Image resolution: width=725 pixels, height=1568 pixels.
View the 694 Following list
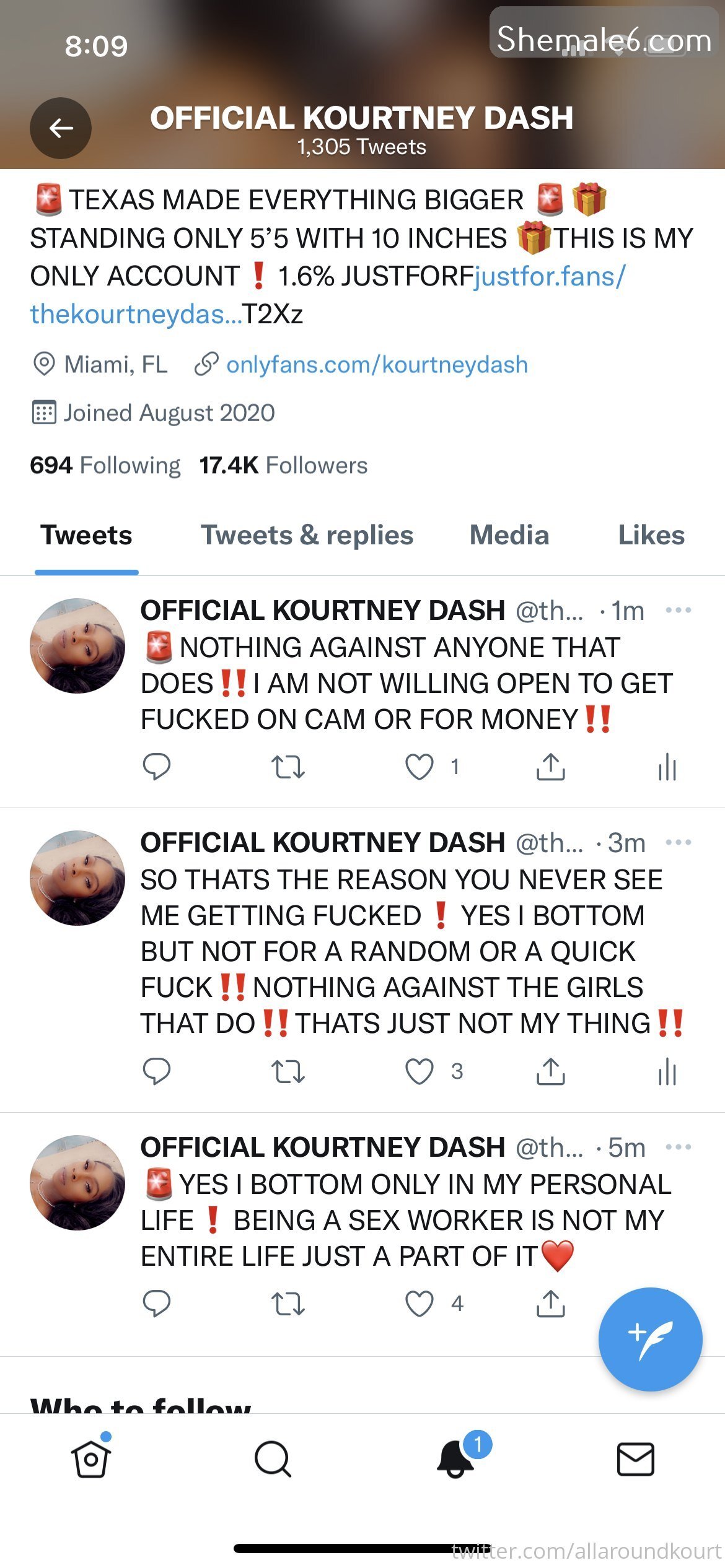pos(105,465)
